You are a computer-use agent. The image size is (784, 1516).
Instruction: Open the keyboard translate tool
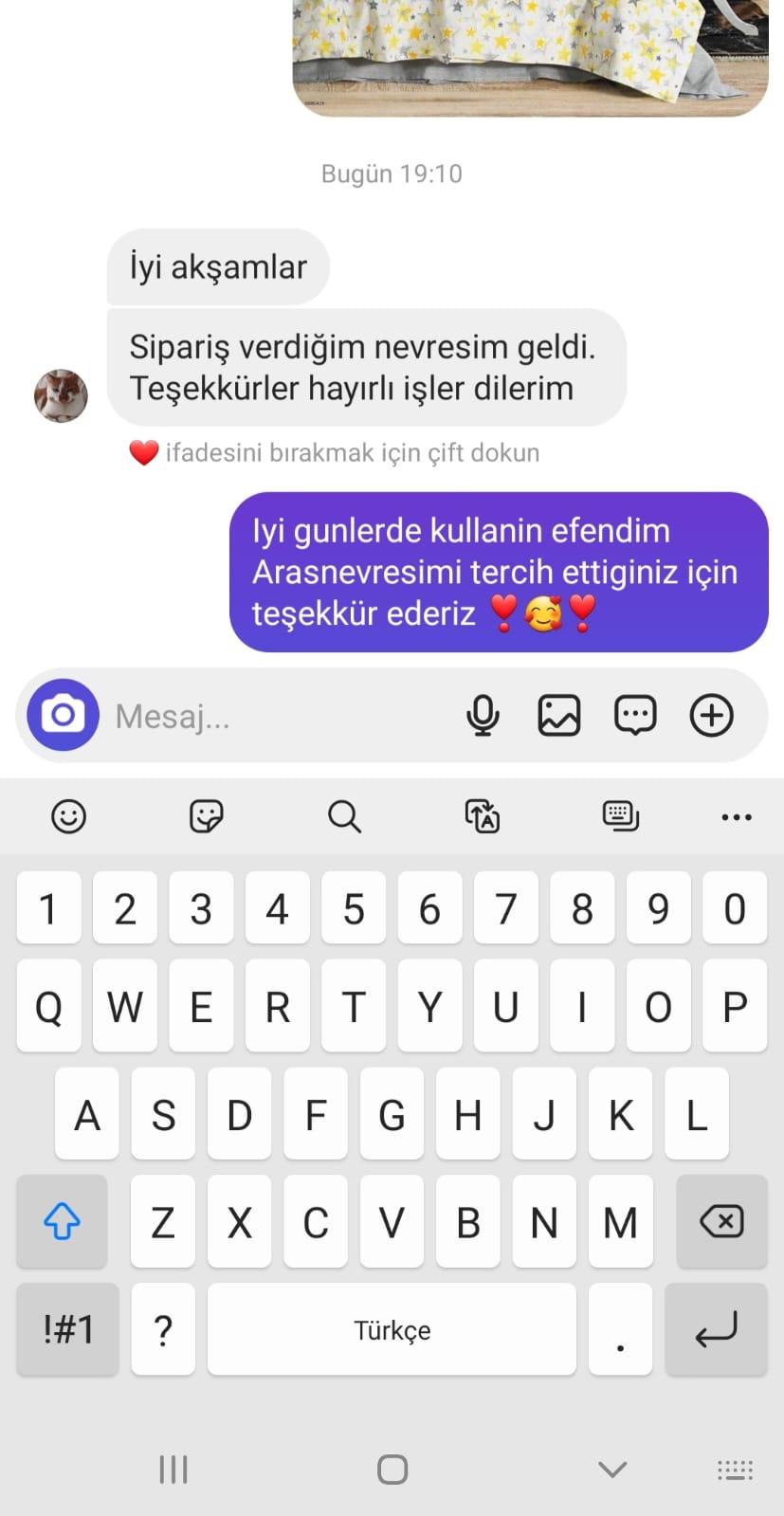pos(482,816)
